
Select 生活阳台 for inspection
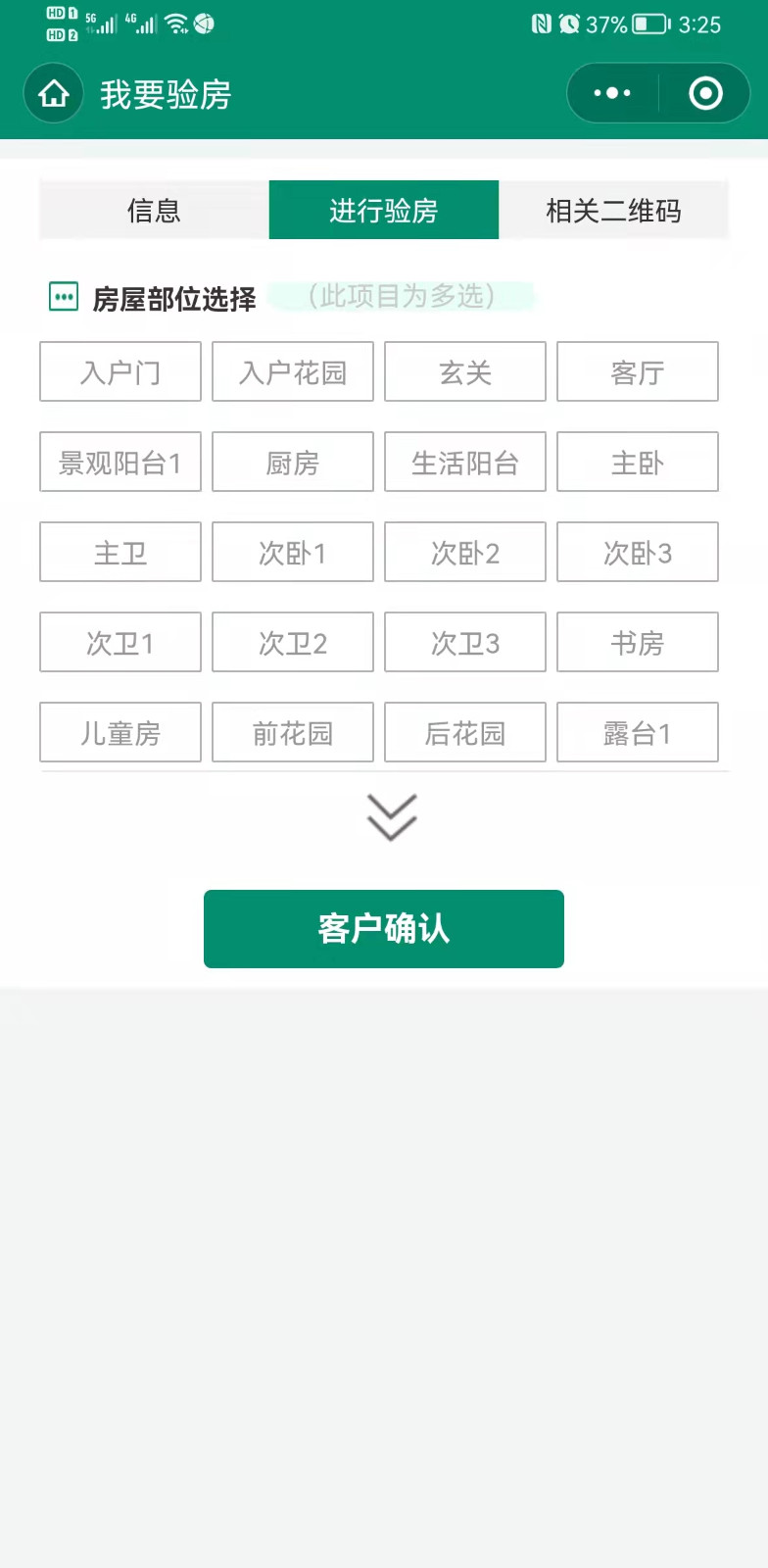click(465, 462)
